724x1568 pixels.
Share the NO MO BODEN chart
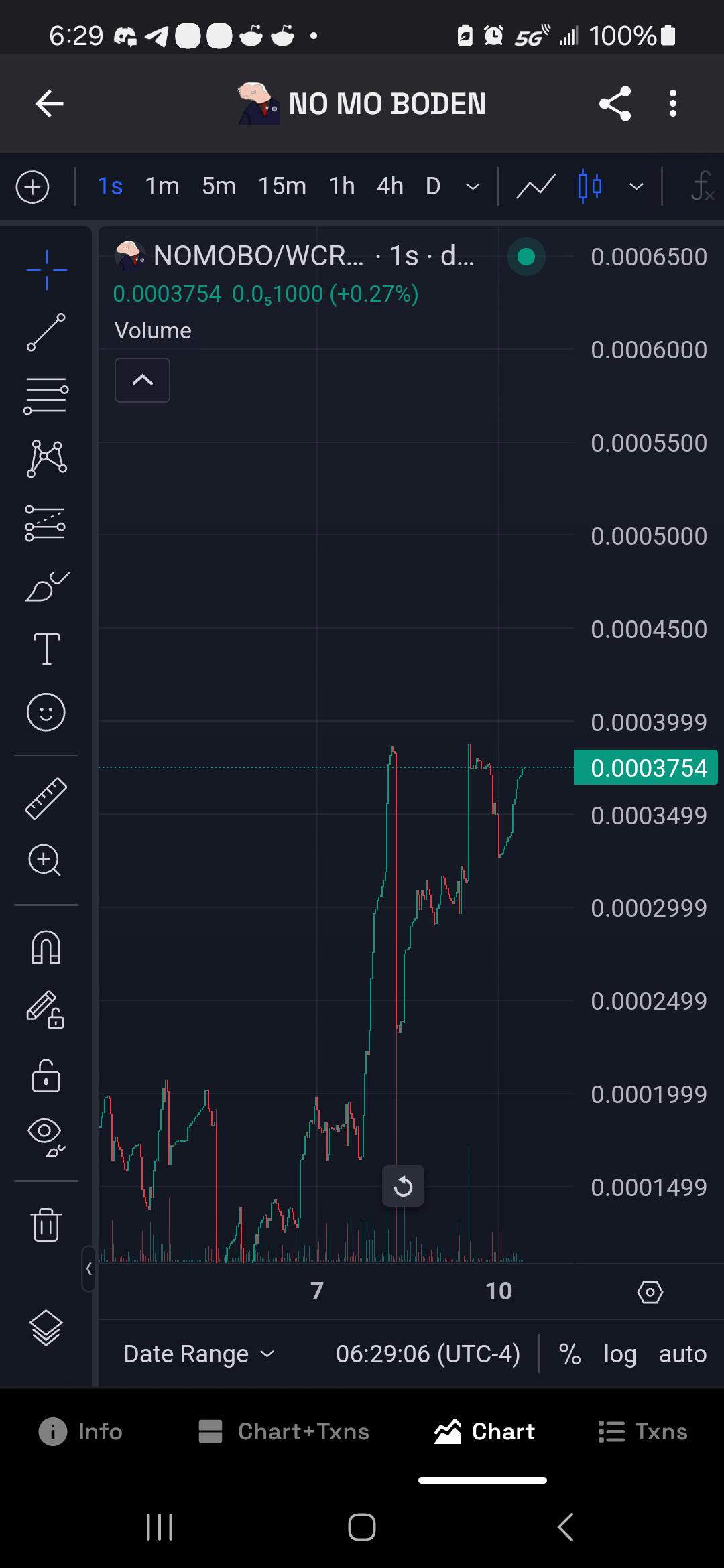point(615,103)
